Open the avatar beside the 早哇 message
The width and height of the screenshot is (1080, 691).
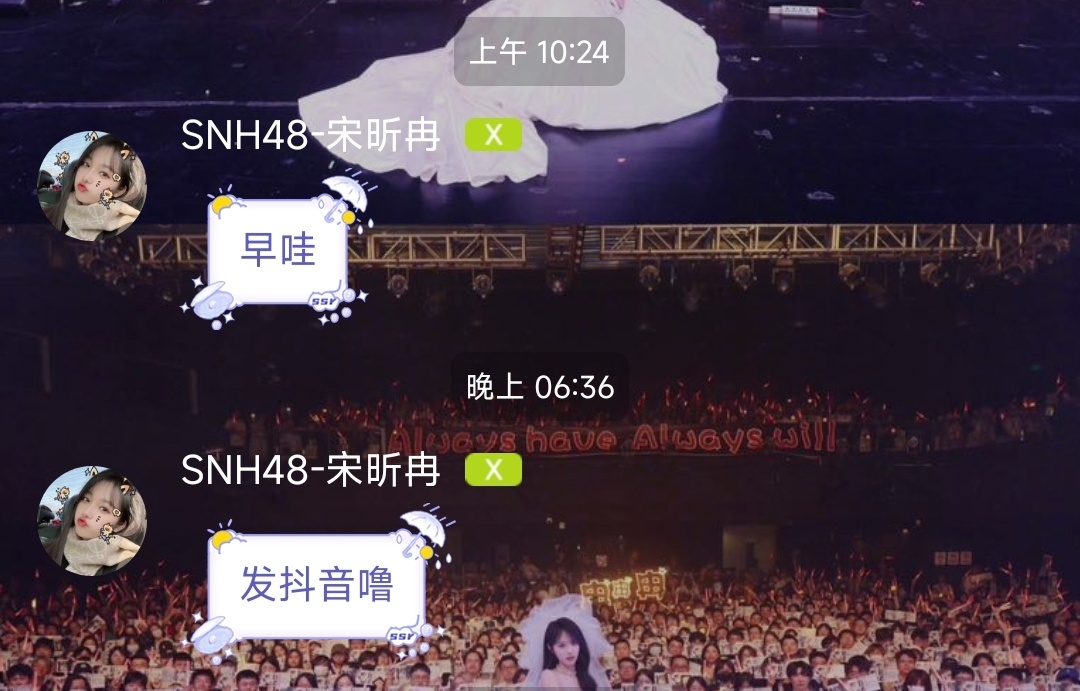click(x=92, y=186)
